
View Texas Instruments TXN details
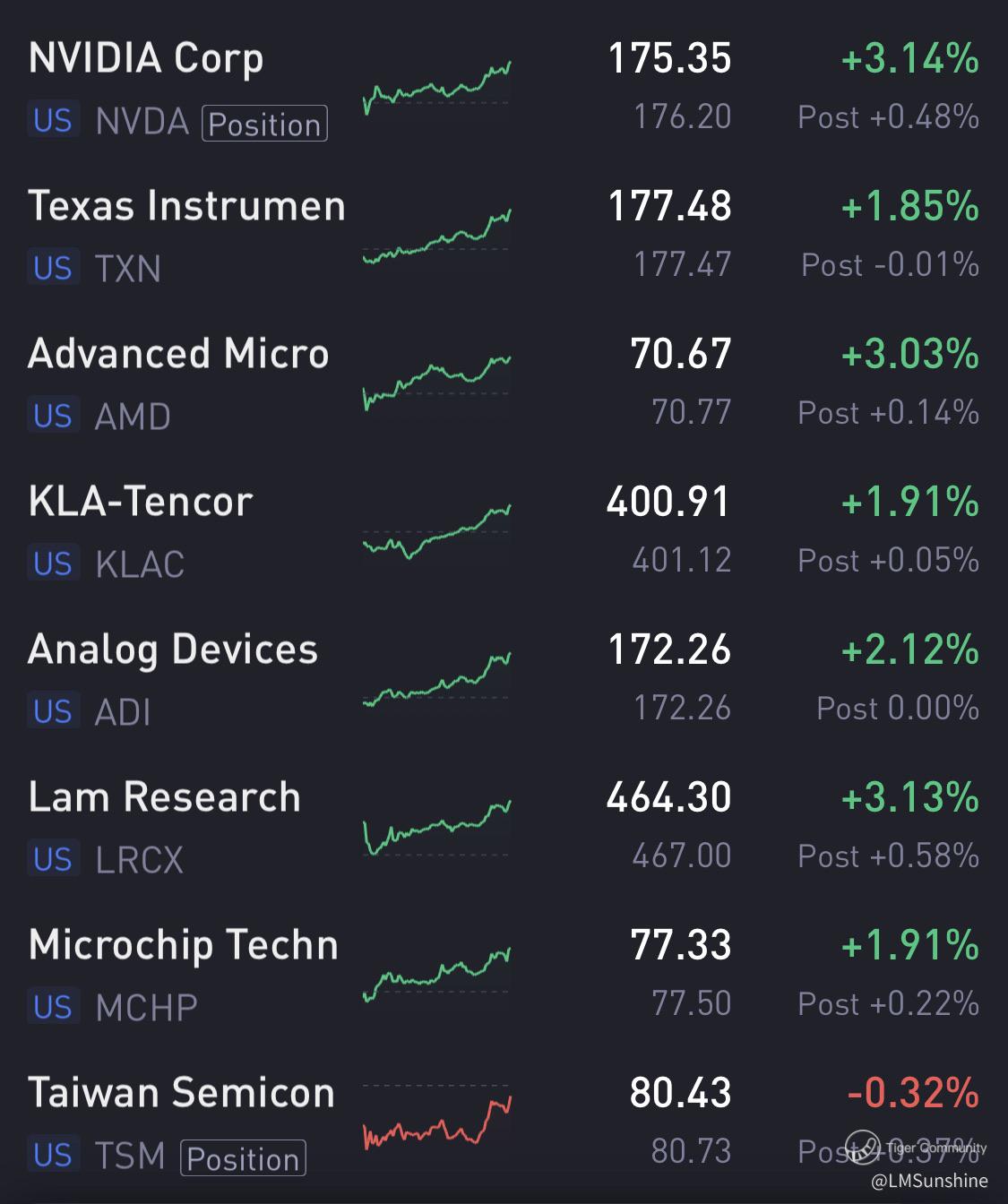(186, 207)
